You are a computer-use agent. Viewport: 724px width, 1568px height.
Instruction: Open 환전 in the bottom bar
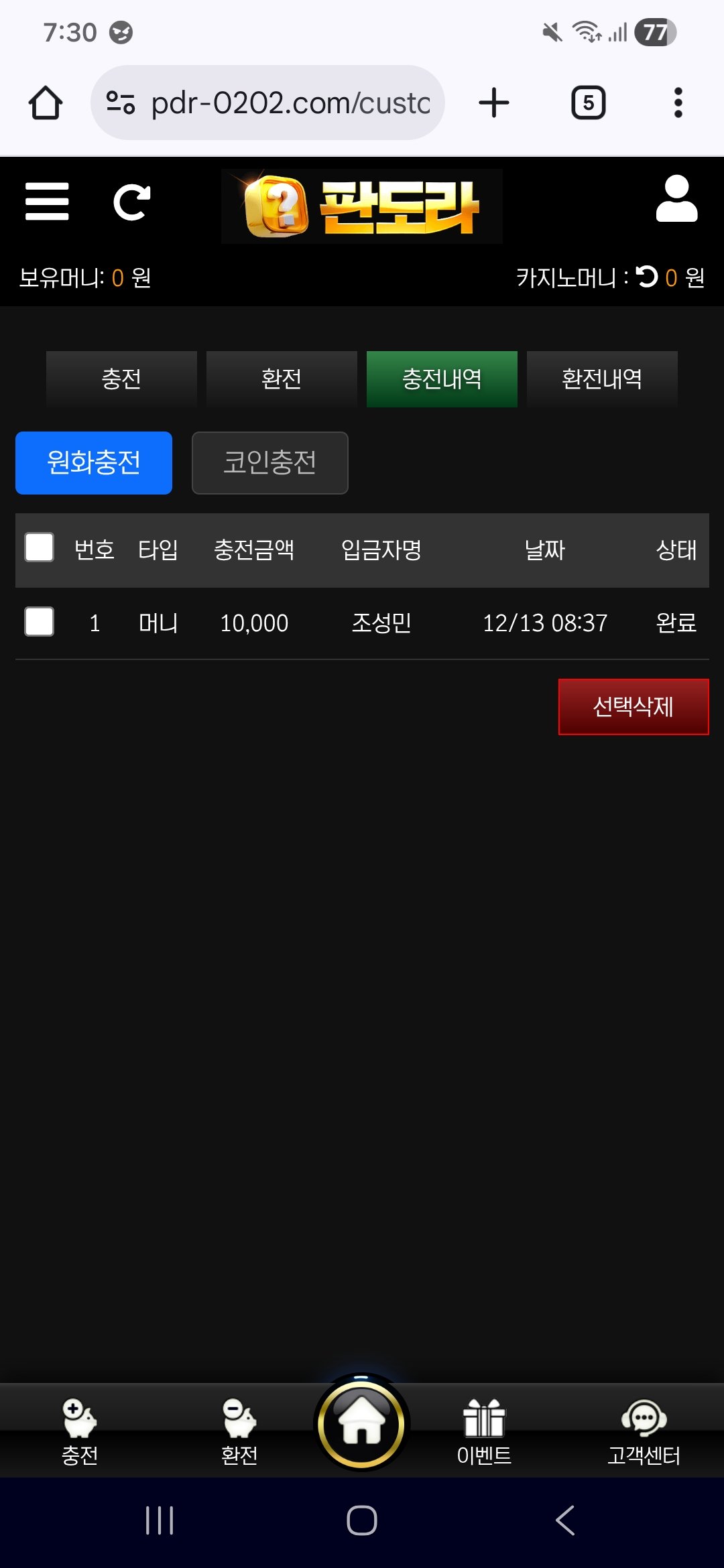point(239,1430)
